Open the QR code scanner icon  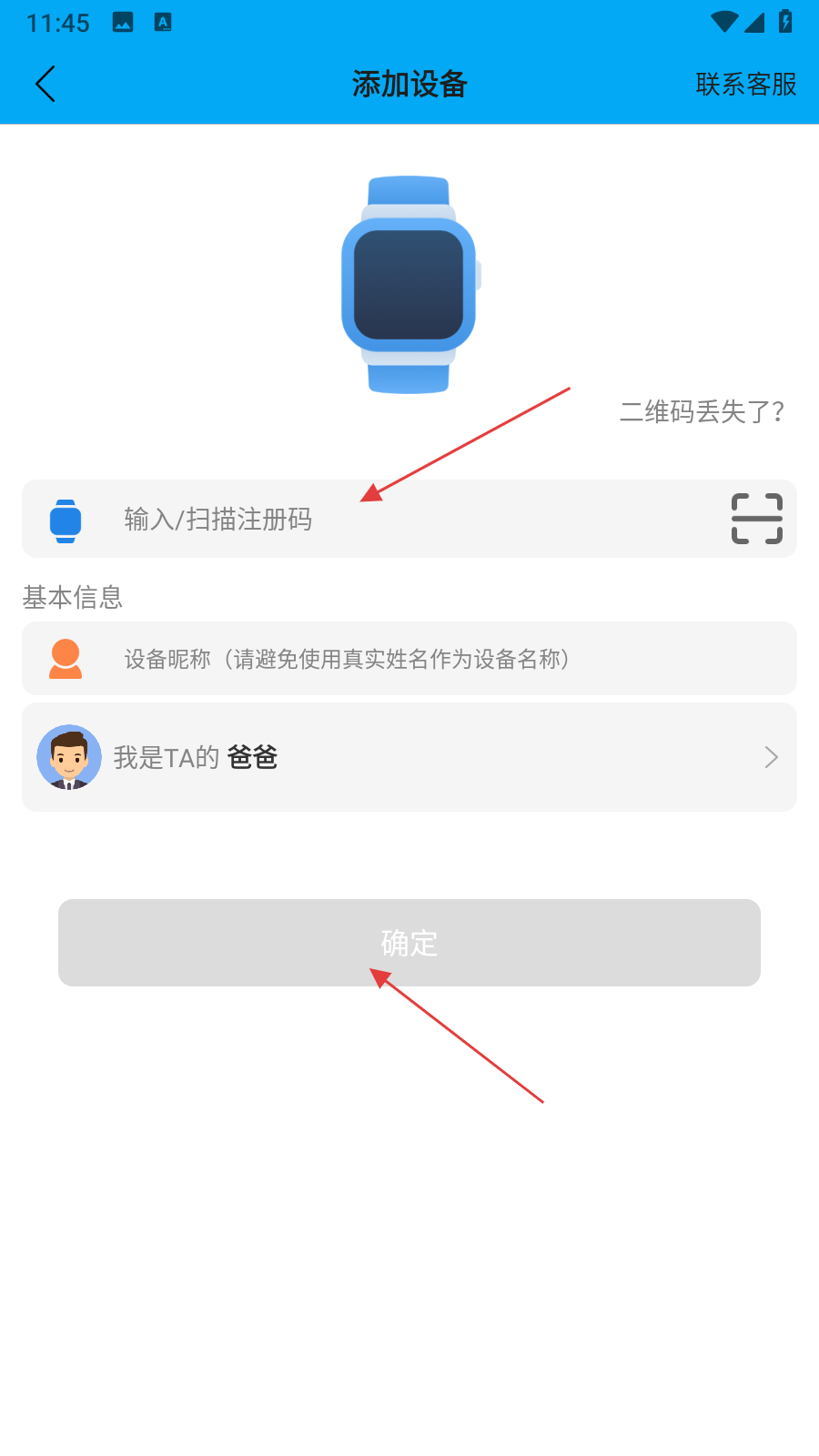point(756,519)
